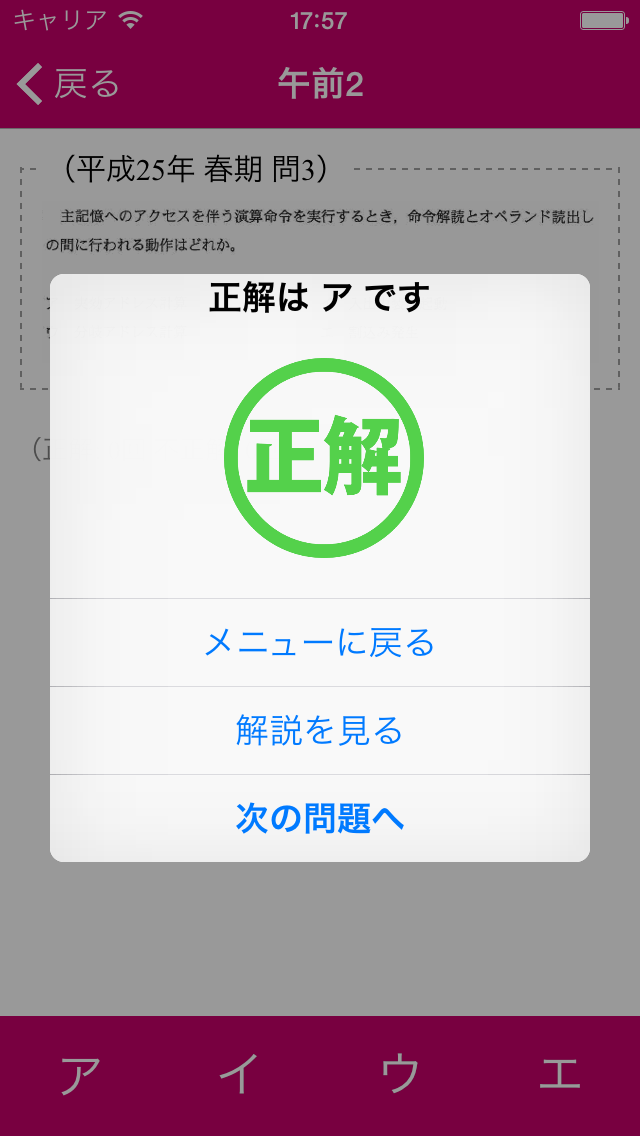Select answer イ

[240, 1075]
